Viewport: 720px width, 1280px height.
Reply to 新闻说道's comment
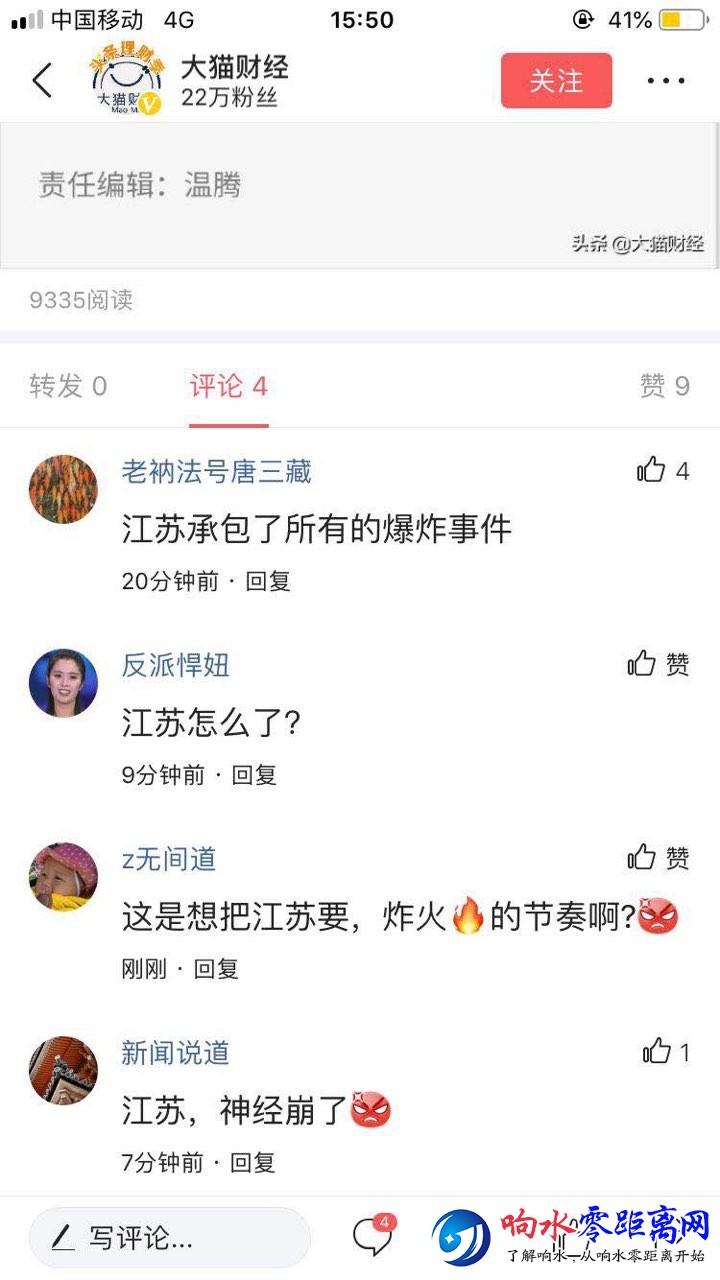click(252, 1163)
